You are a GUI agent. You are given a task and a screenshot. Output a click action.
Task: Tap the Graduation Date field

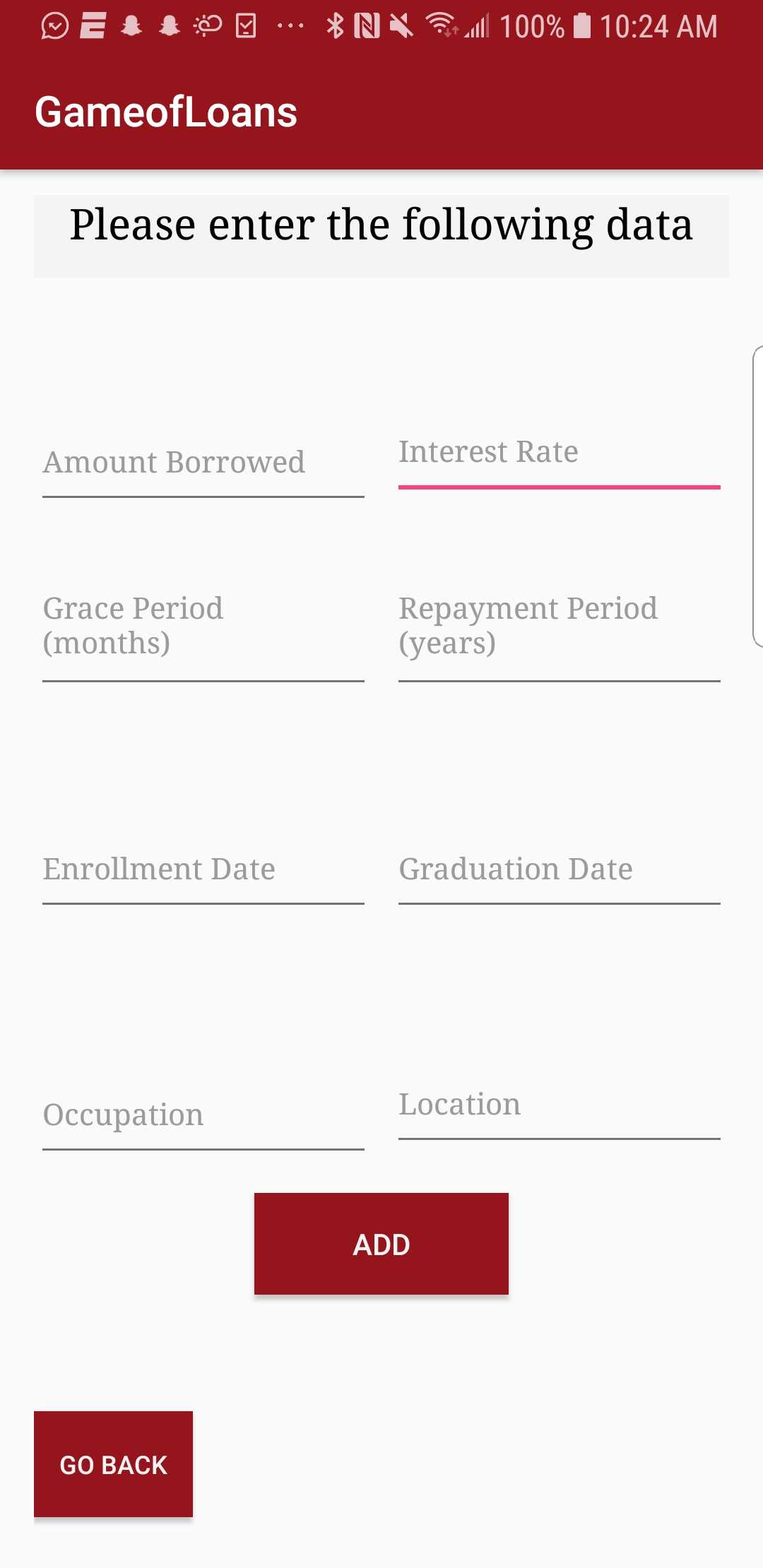point(559,870)
